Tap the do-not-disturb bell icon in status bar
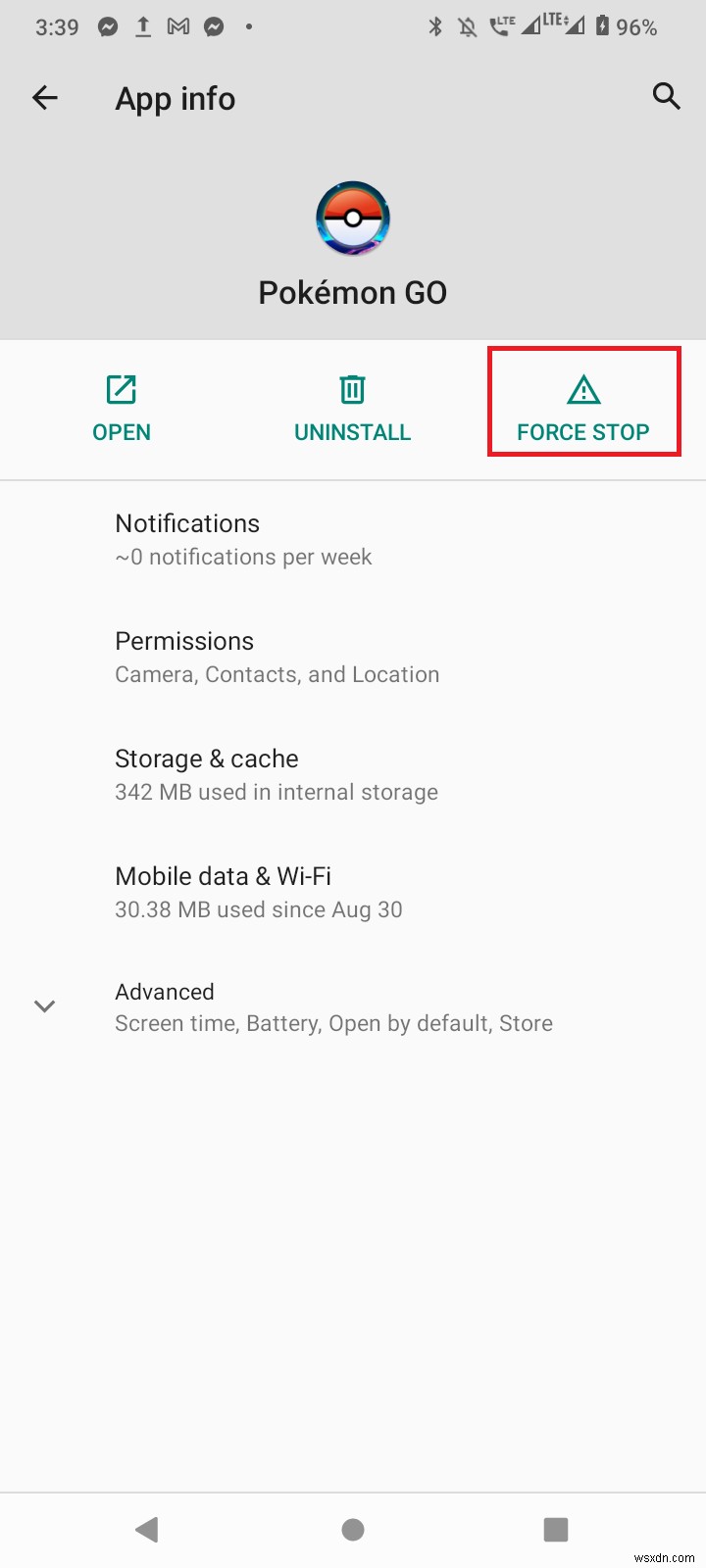 click(467, 27)
